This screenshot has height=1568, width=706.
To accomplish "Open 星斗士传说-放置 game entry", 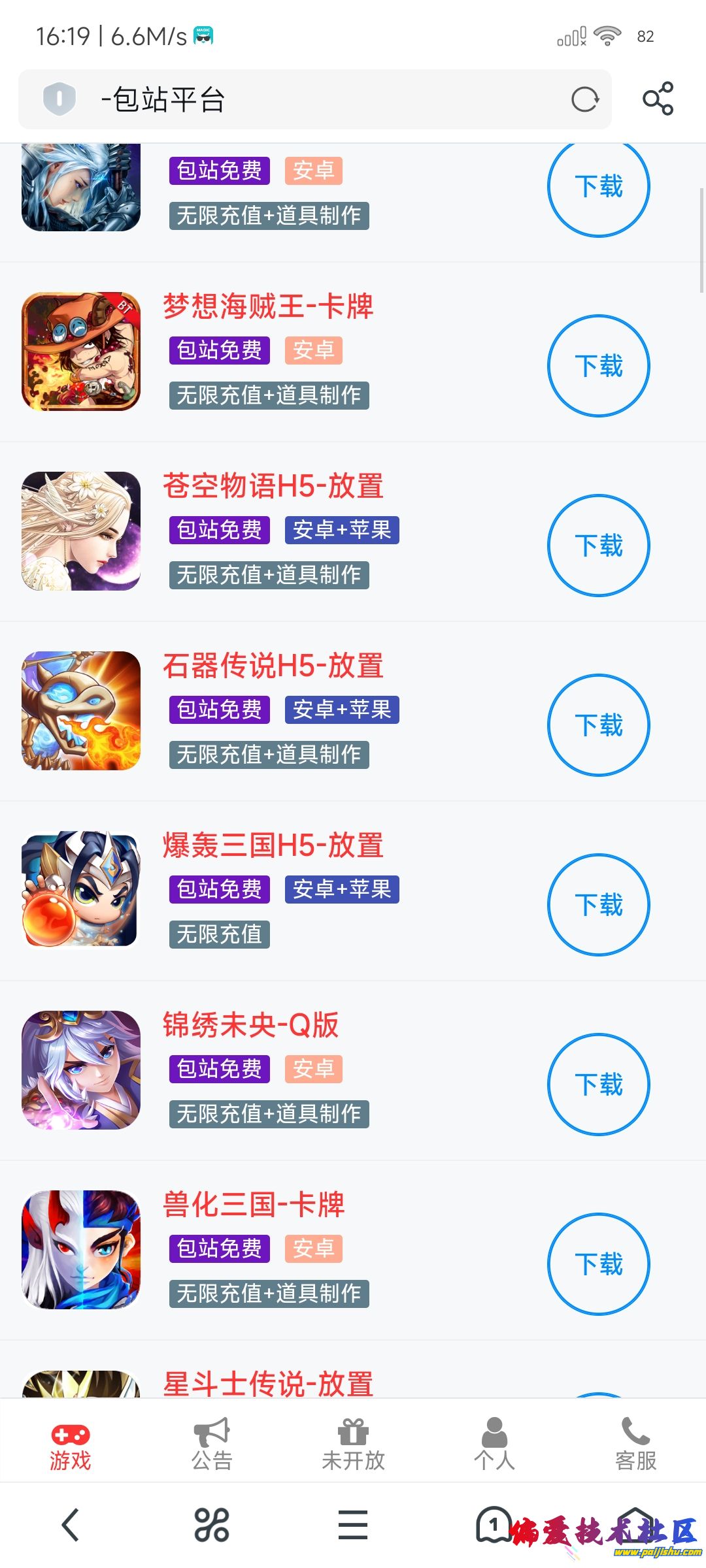I will point(268,1386).
